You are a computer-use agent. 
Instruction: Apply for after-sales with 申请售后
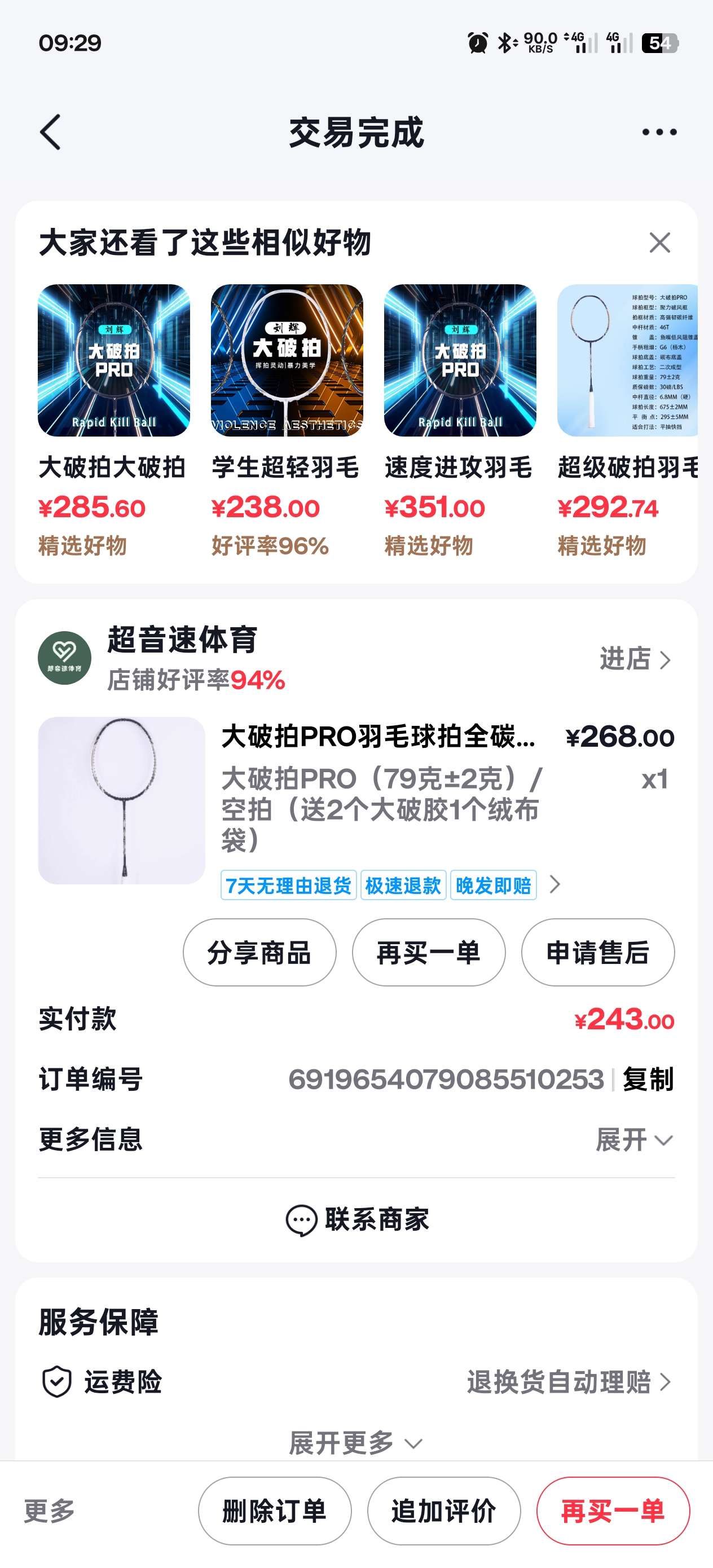(597, 953)
